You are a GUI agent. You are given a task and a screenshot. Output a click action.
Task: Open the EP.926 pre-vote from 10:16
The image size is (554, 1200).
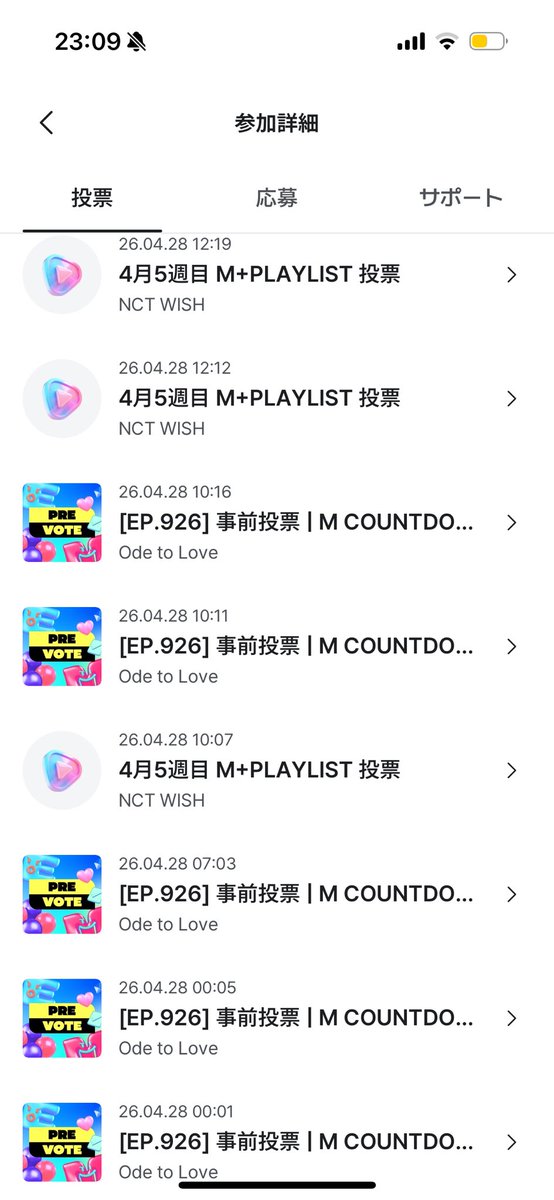277,522
